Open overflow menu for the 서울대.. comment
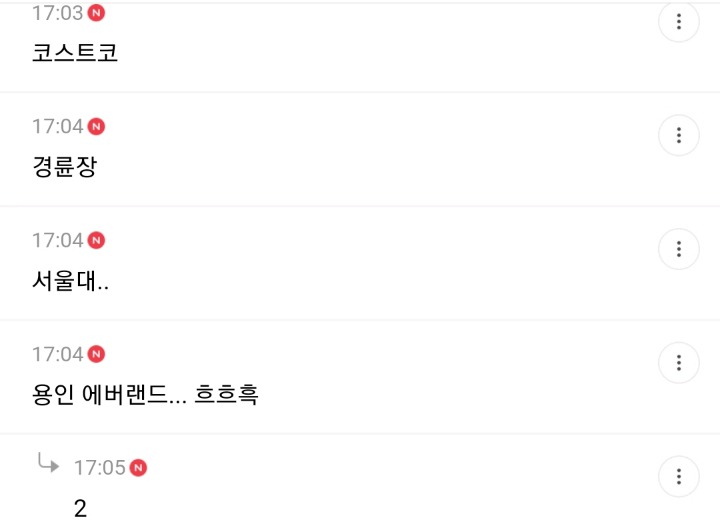 coord(679,249)
